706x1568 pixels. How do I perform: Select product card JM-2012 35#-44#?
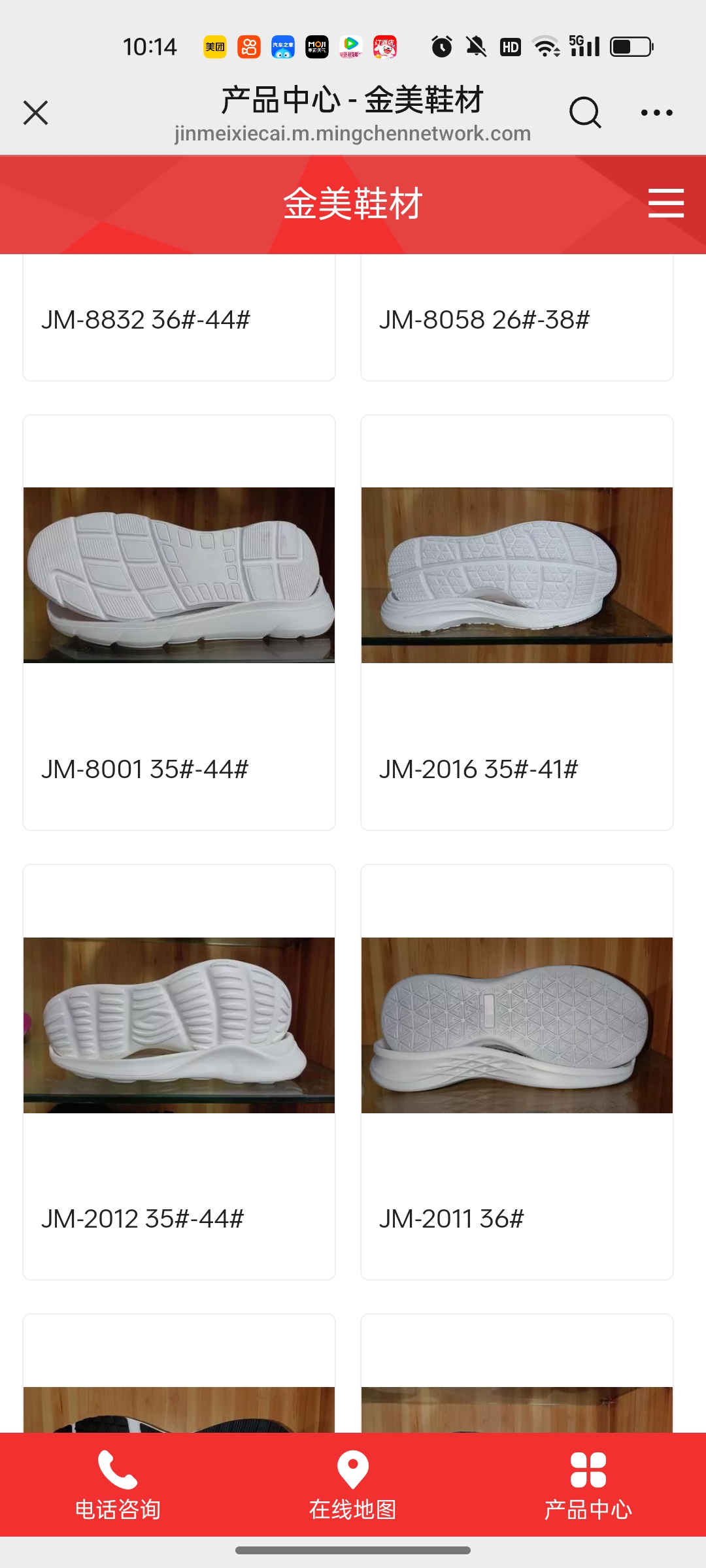coord(179,1071)
